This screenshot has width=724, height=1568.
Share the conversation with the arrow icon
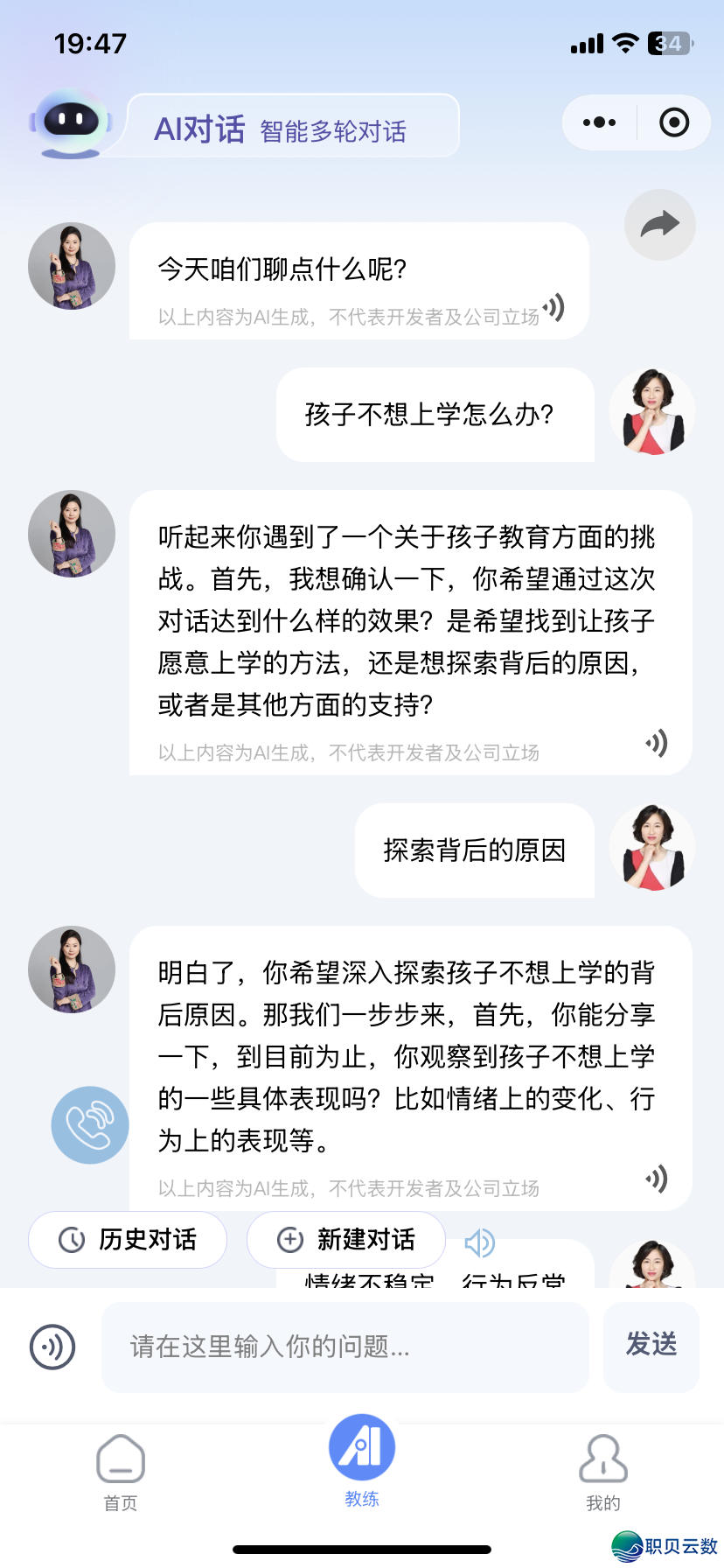(659, 225)
